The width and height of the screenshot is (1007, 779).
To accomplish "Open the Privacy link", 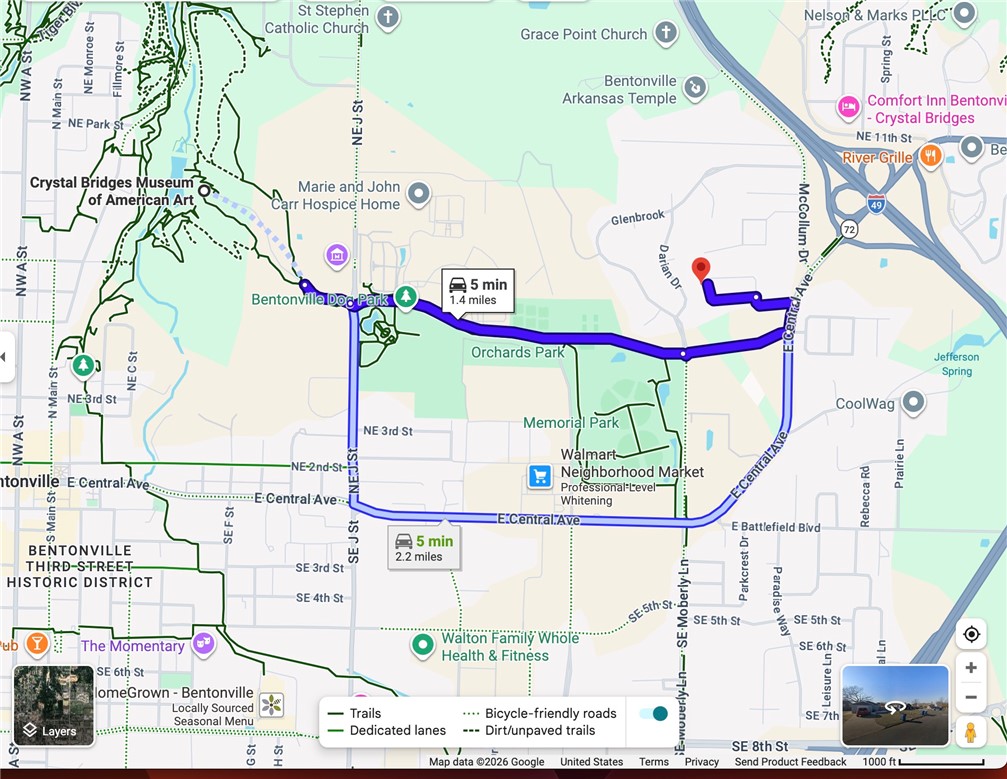I will click(x=701, y=762).
